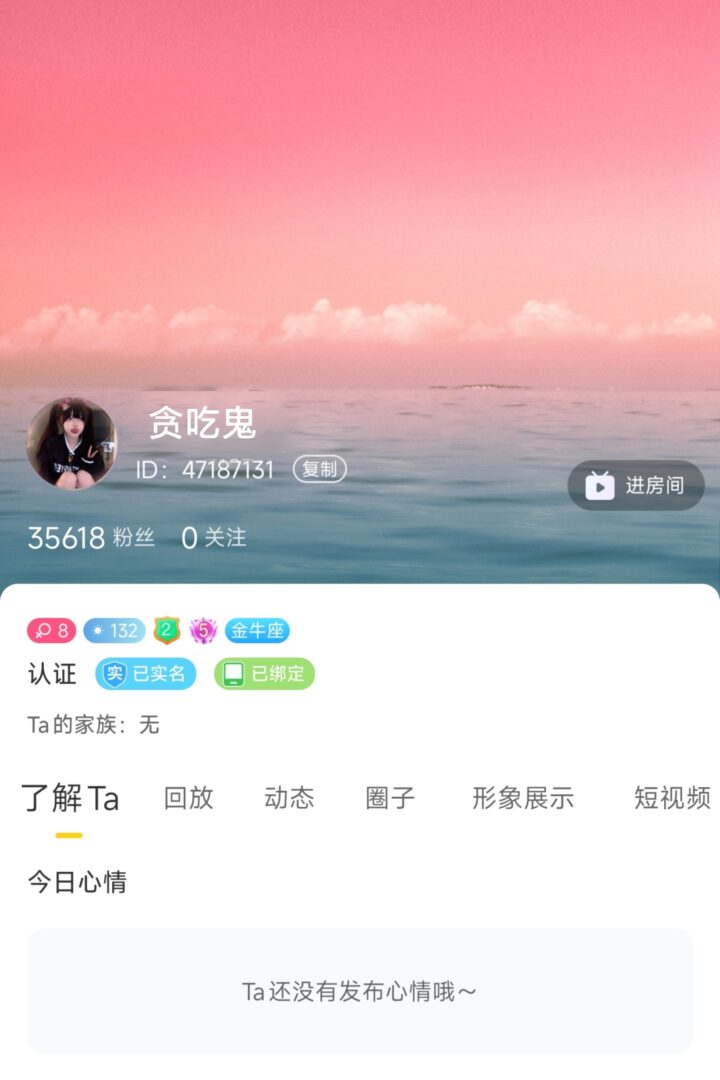The width and height of the screenshot is (720, 1080).
Task: Go to the 短视频 tab
Action: tap(672, 798)
